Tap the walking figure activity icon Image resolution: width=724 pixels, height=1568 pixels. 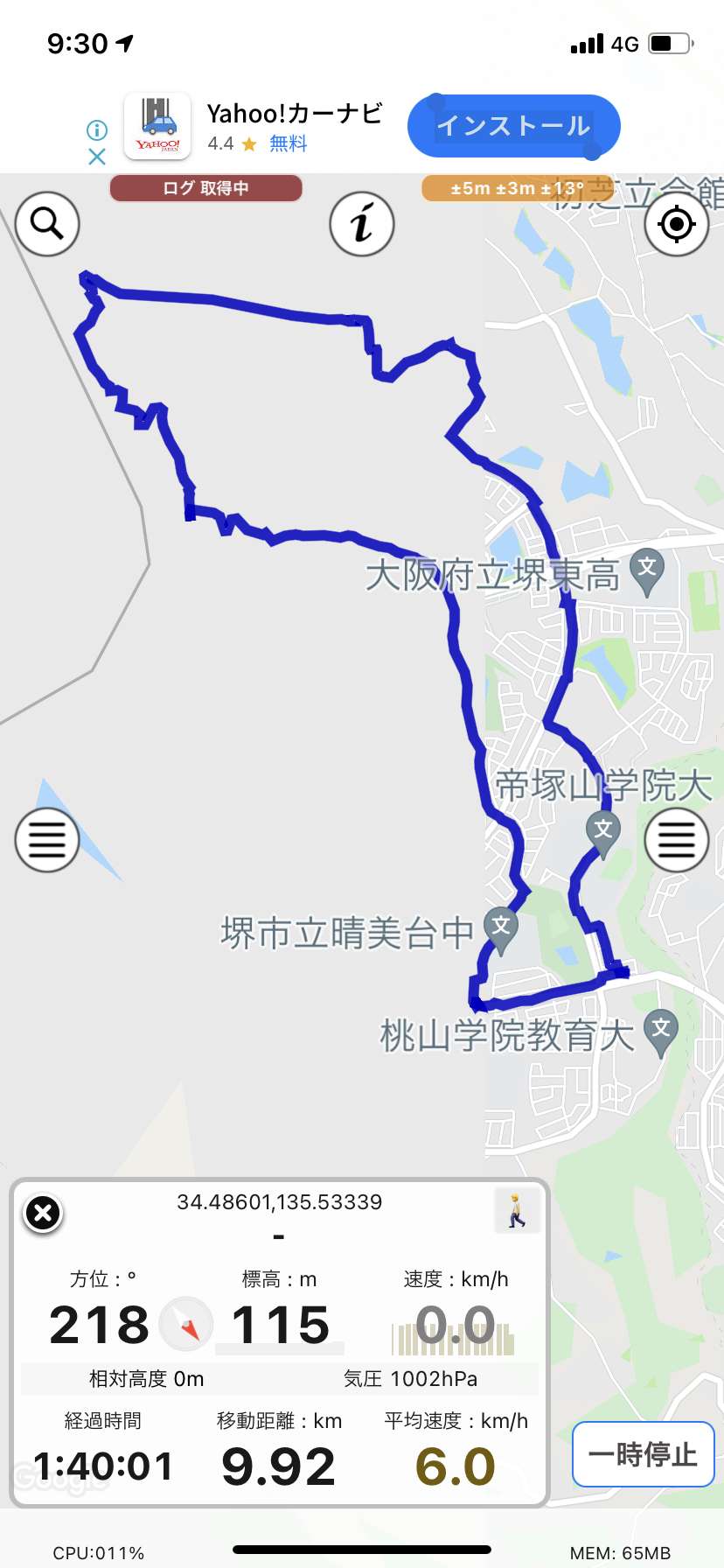click(x=517, y=1210)
